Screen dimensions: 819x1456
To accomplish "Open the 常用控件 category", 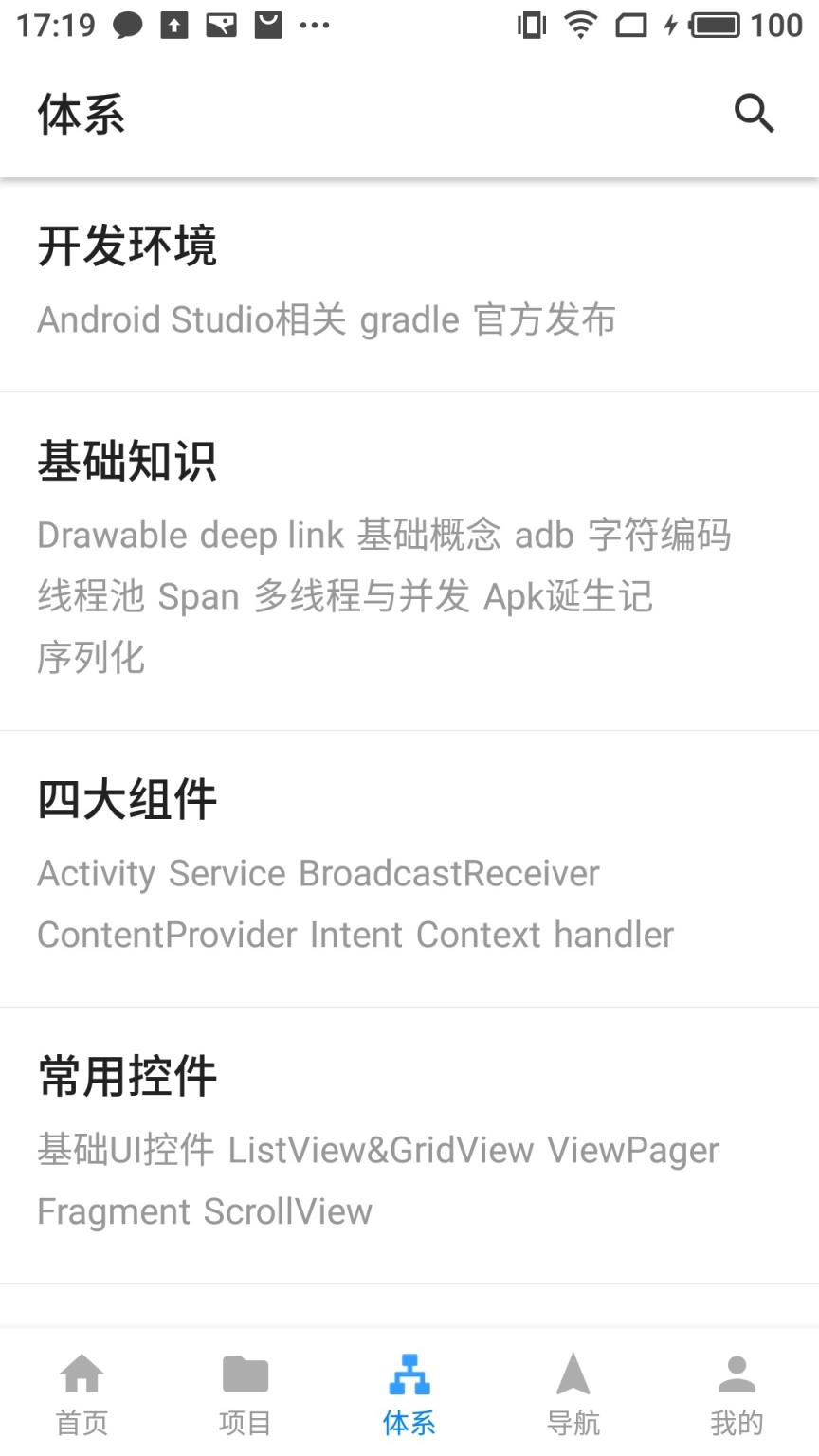I will coord(127,1074).
